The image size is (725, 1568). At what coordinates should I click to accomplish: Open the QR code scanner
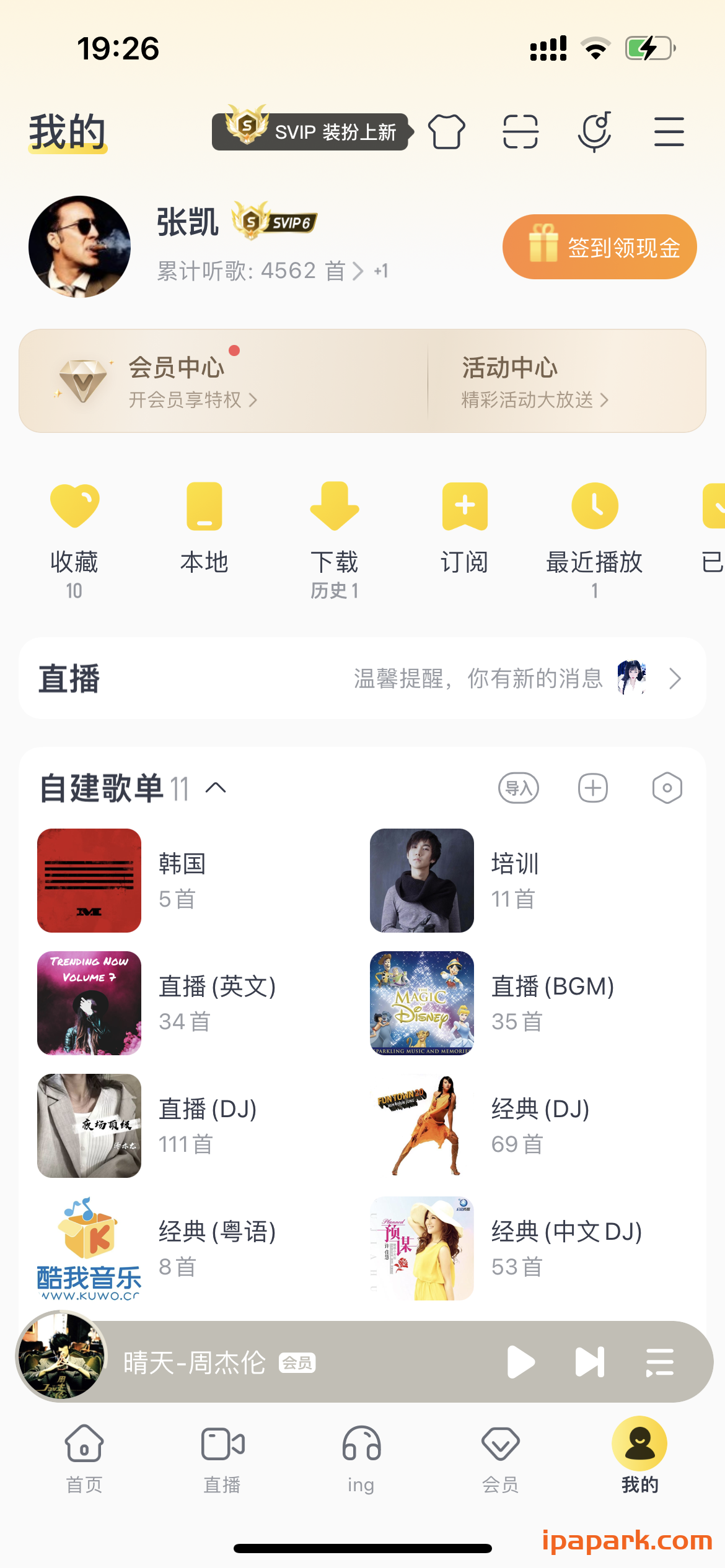[521, 132]
